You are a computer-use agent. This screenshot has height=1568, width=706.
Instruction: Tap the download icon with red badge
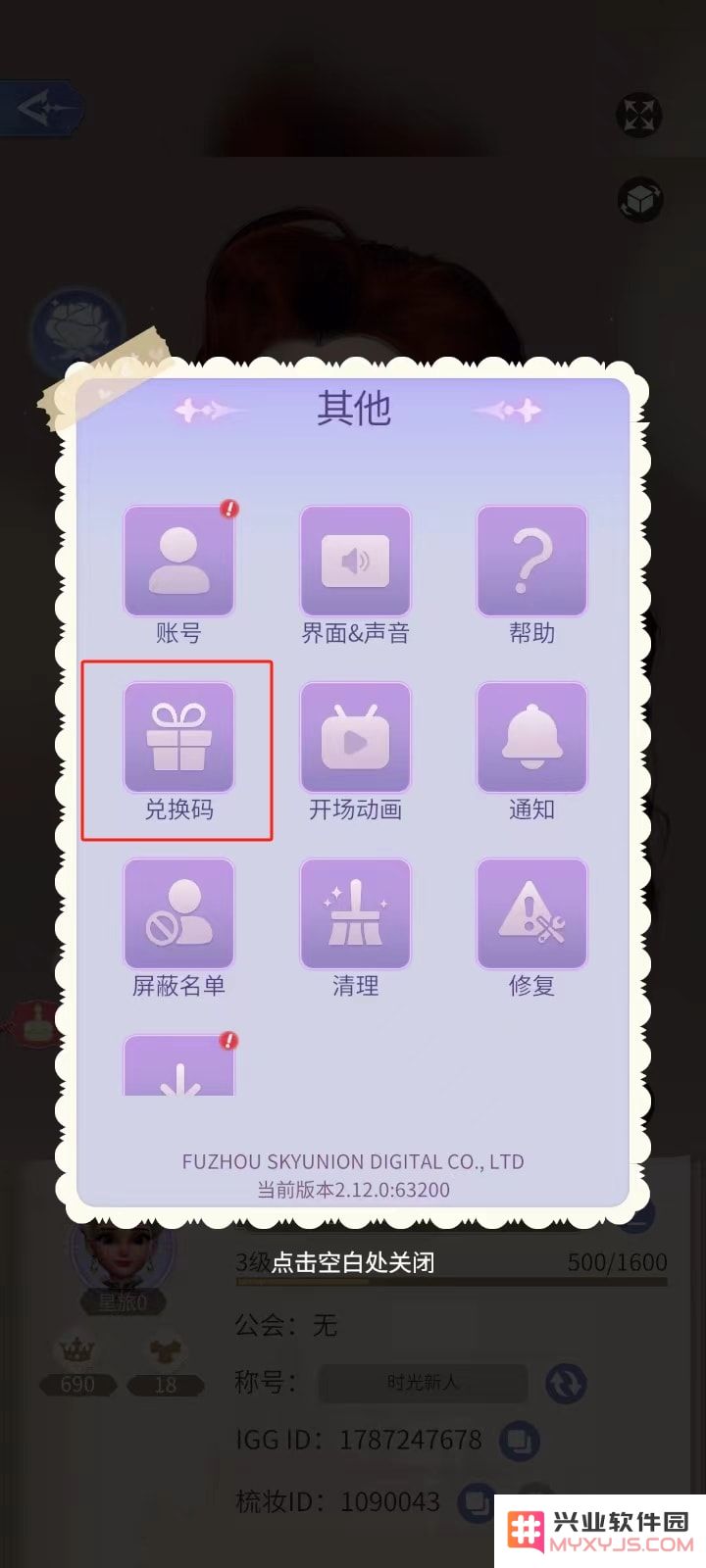[x=178, y=1065]
